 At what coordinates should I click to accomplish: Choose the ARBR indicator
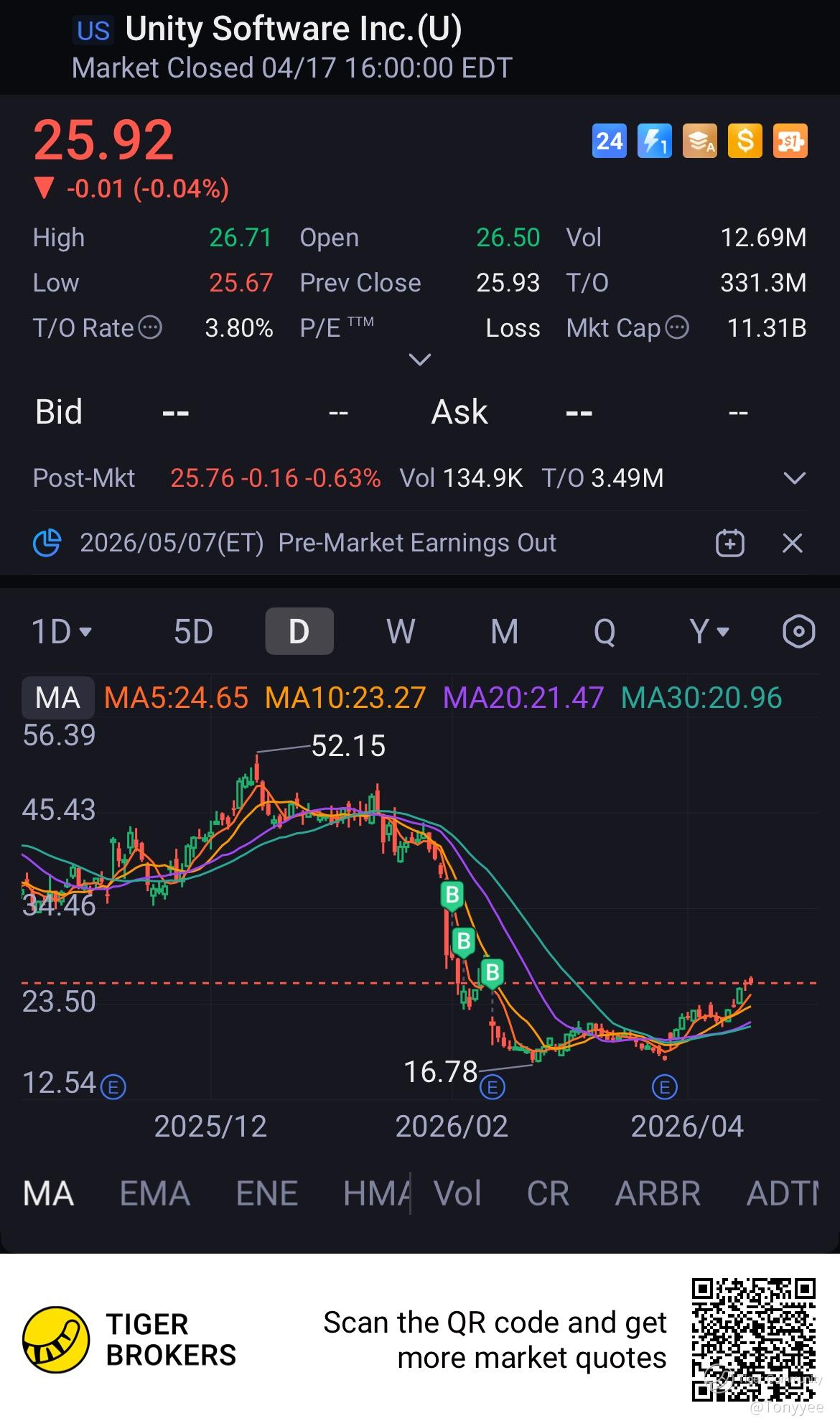[x=658, y=1194]
